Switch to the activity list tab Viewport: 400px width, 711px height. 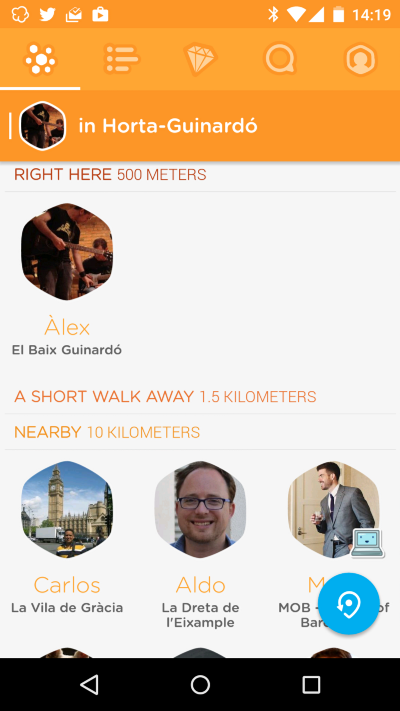point(120,59)
